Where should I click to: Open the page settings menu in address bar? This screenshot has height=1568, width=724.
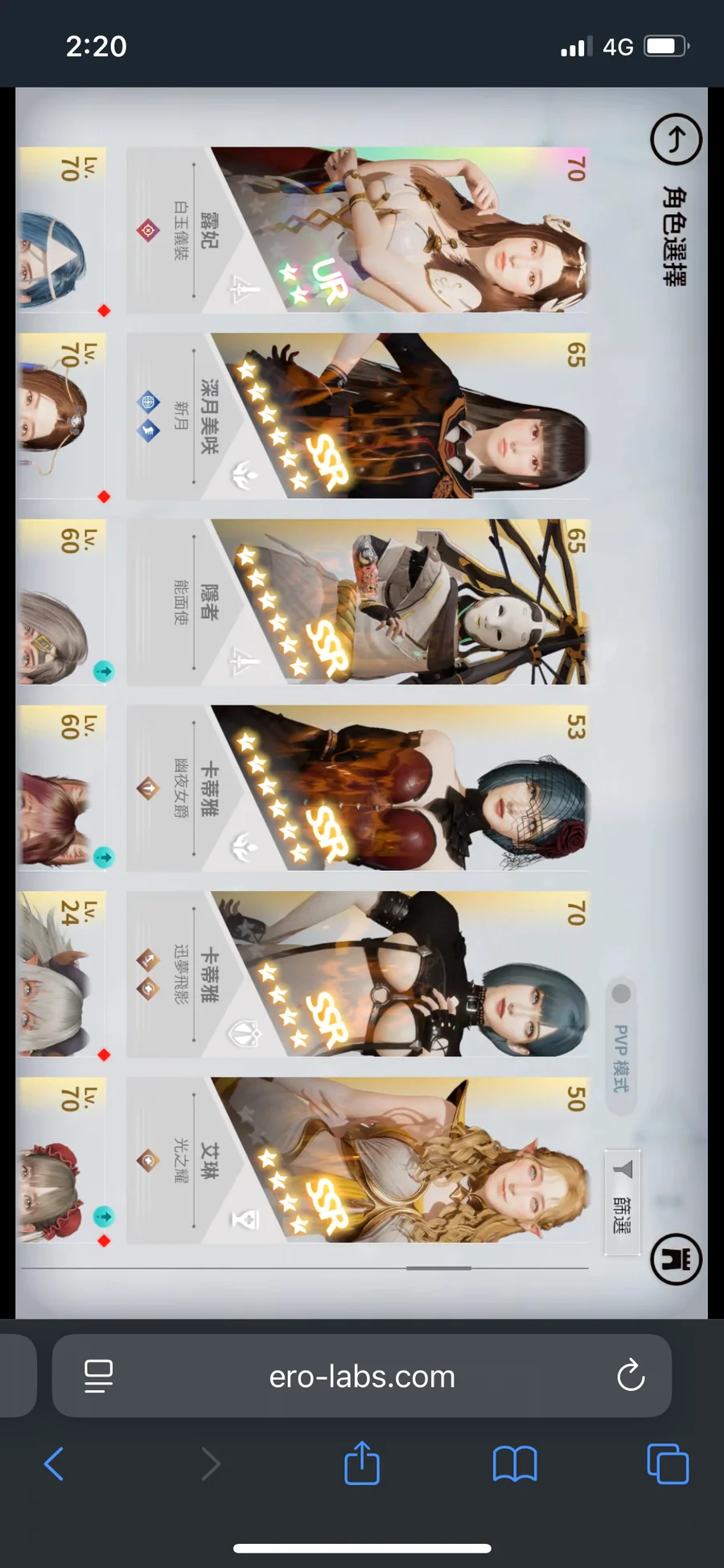pyautogui.click(x=98, y=1376)
